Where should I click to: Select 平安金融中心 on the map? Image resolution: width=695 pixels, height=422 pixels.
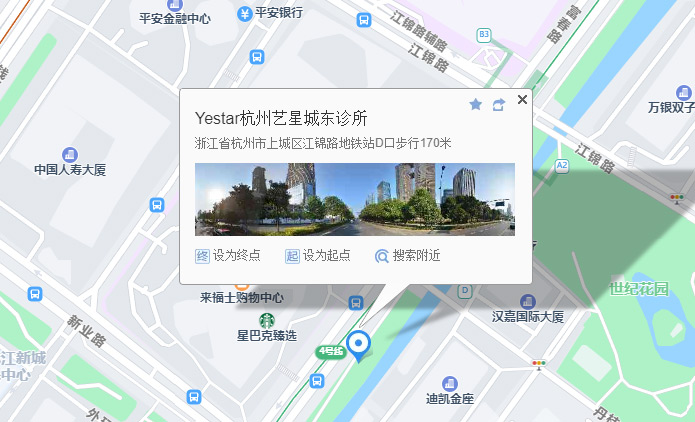pyautogui.click(x=175, y=18)
